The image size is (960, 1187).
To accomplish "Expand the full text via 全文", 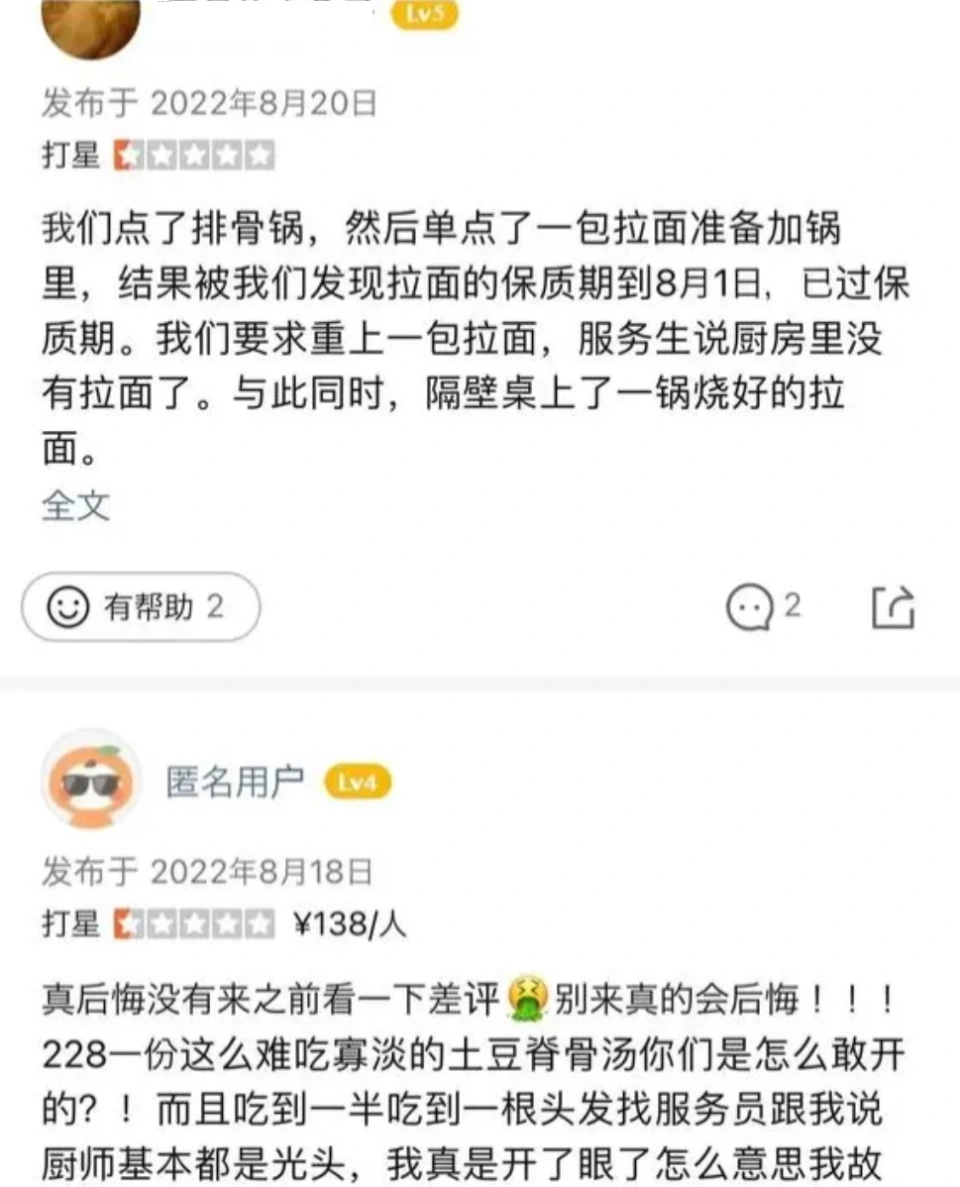I will pos(75,505).
